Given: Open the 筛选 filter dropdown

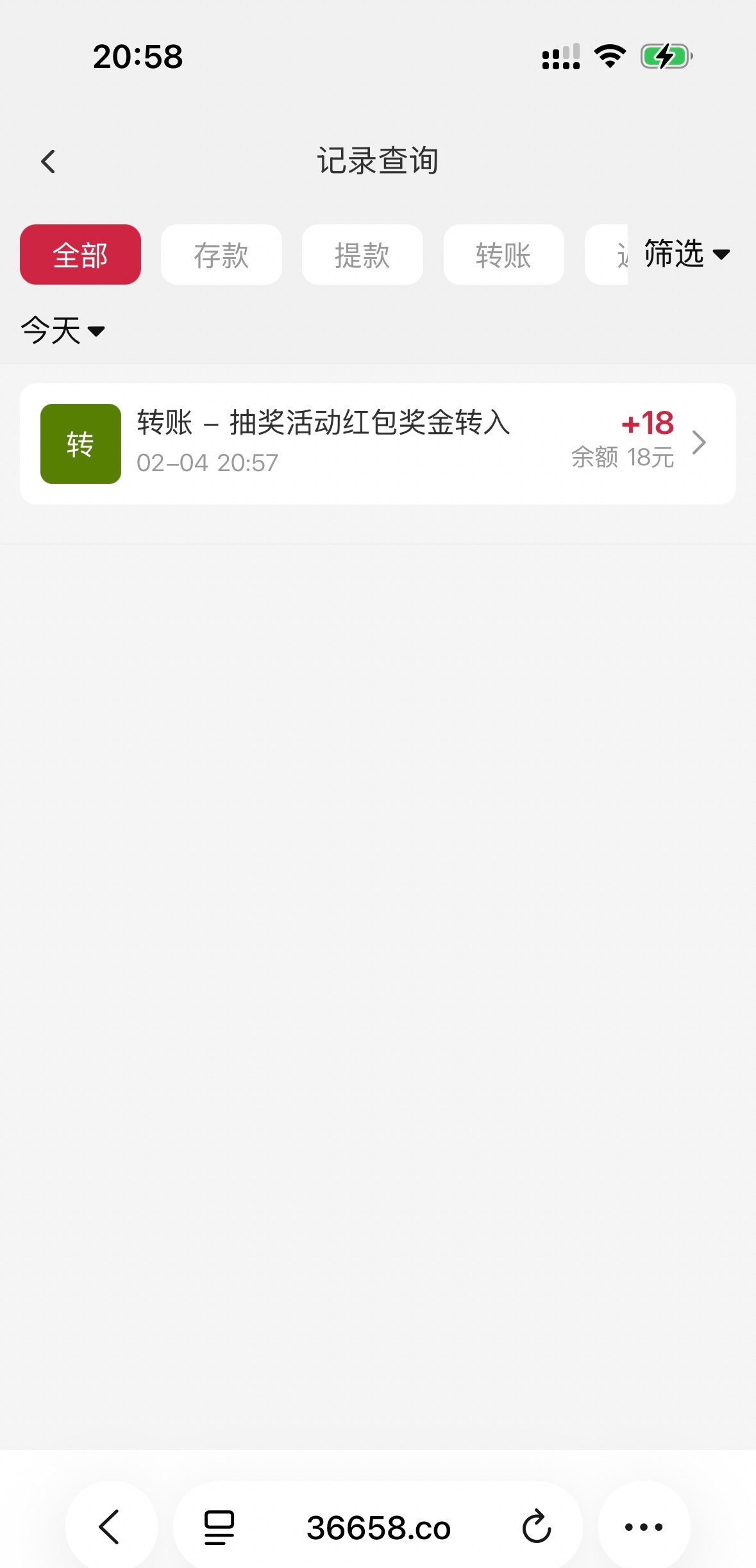Looking at the screenshot, I should coord(686,254).
